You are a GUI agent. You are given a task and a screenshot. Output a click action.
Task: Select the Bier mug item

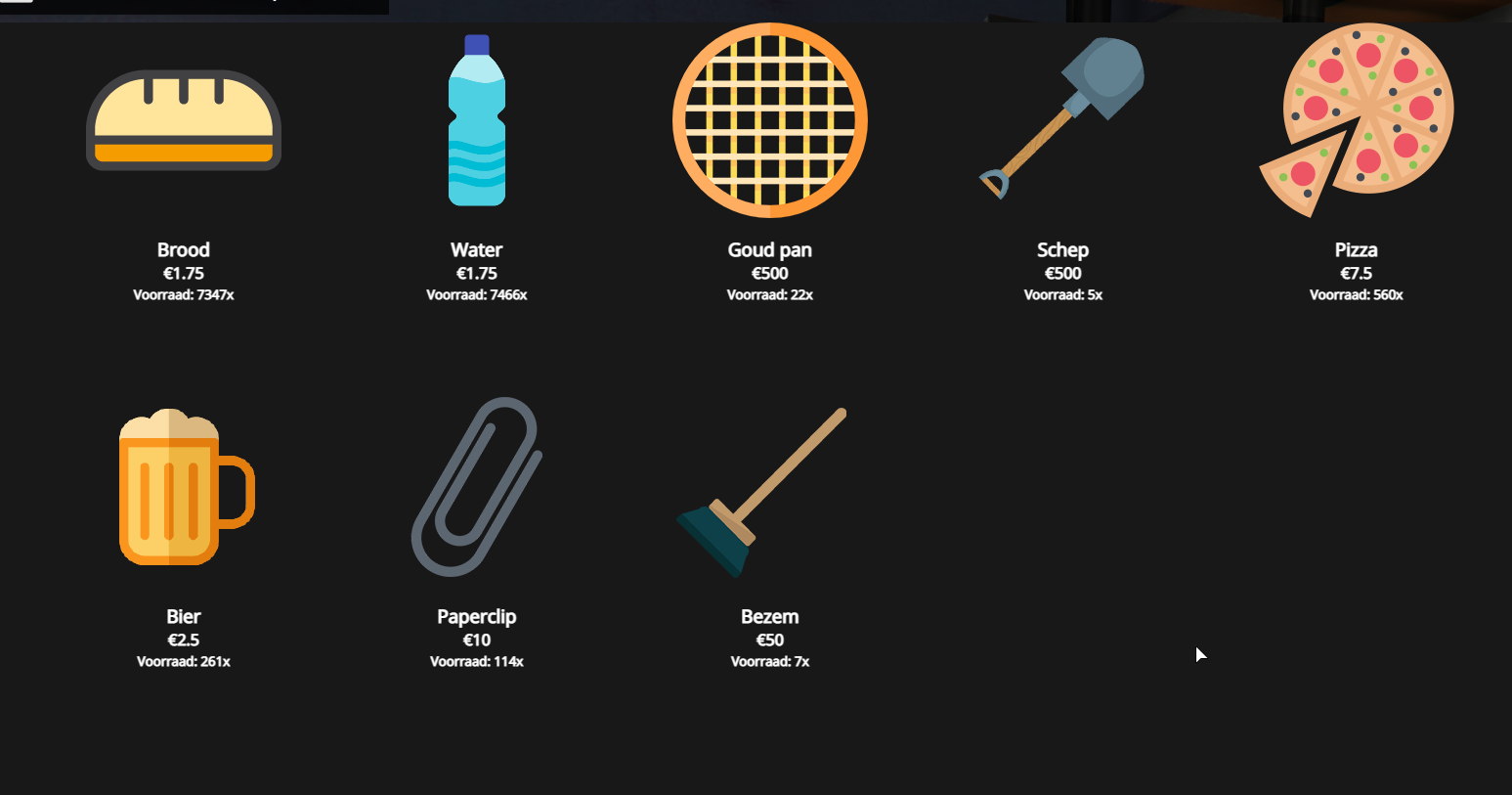coord(184,487)
